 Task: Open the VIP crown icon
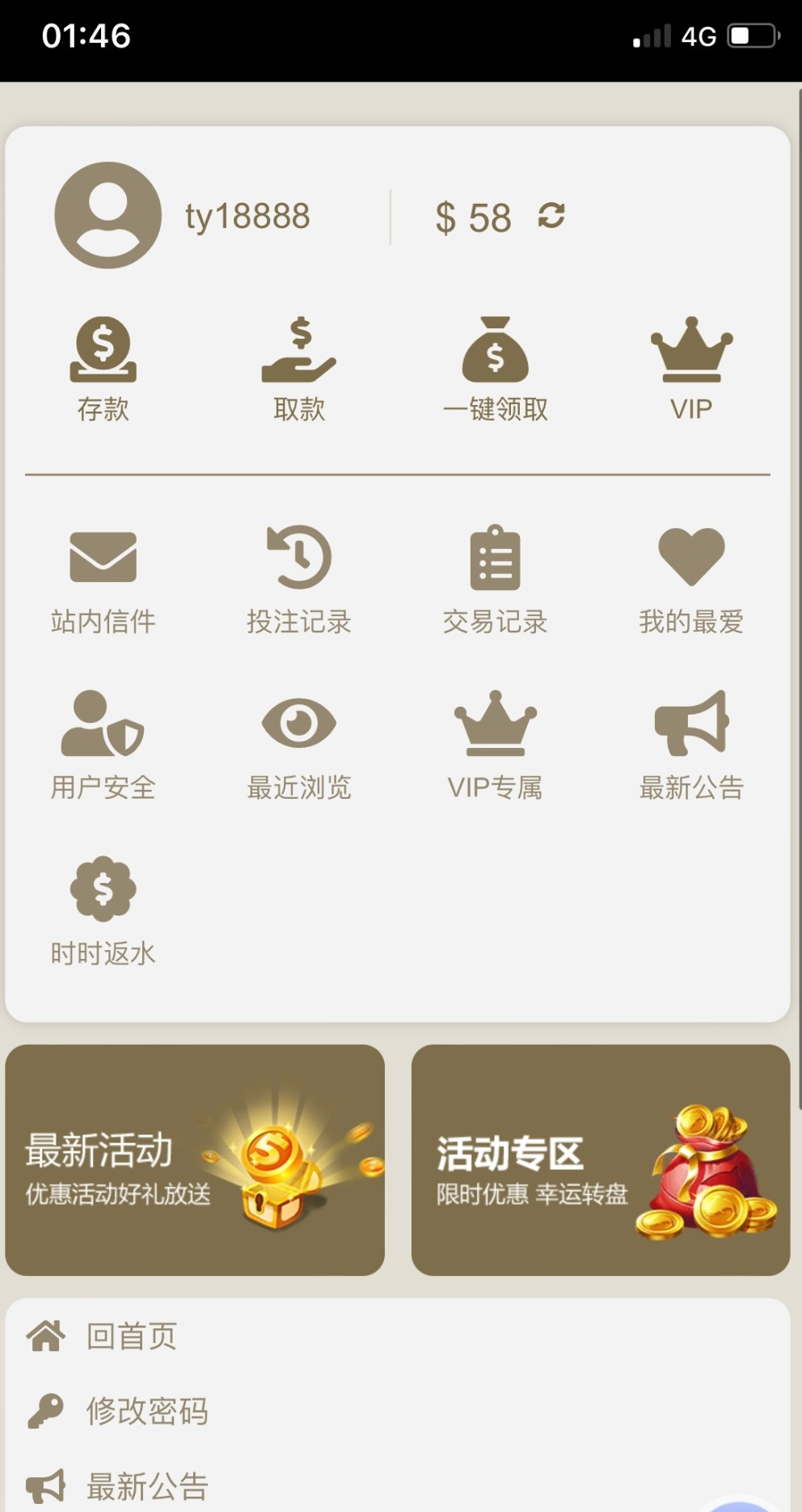(x=692, y=352)
